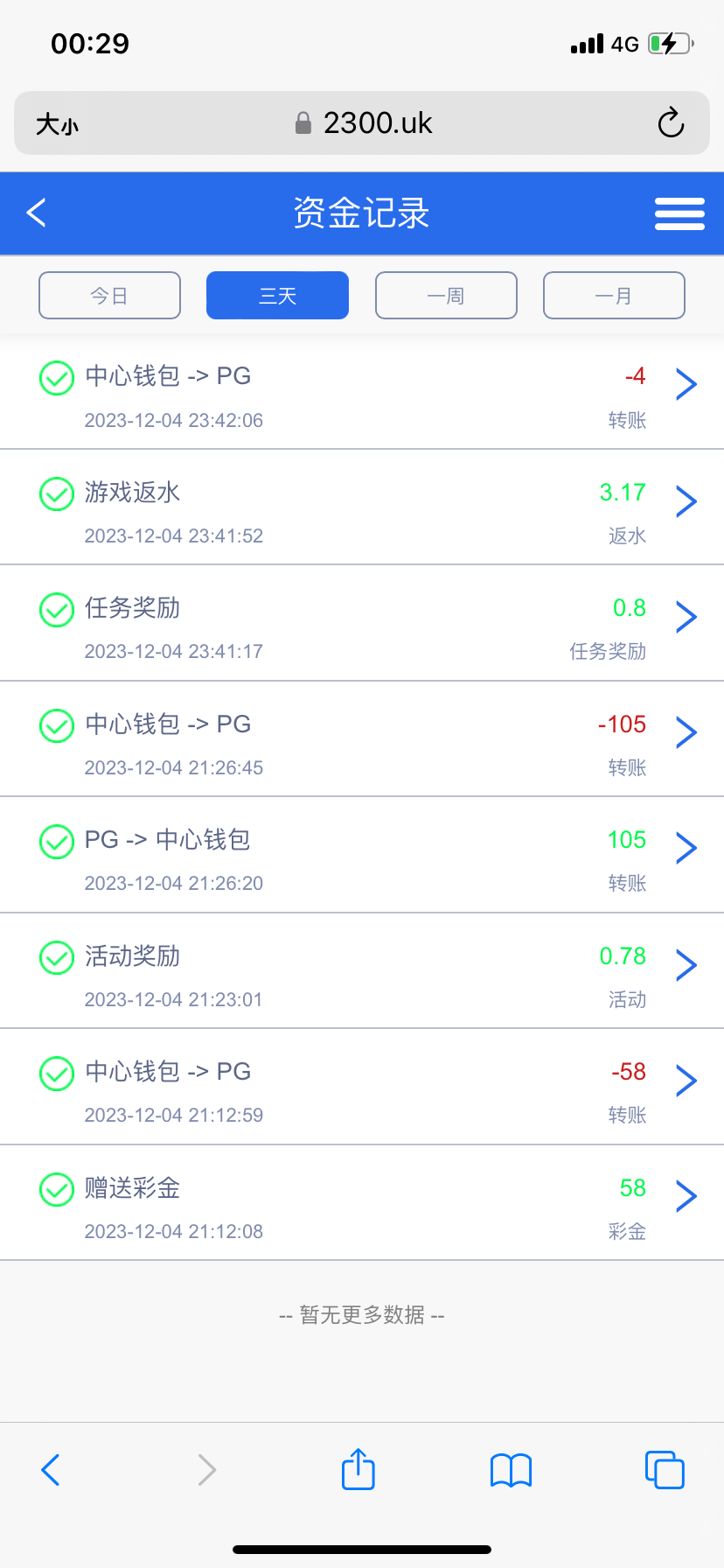Image resolution: width=724 pixels, height=1568 pixels.
Task: Go back from the 资金记录 page
Action: tap(37, 213)
